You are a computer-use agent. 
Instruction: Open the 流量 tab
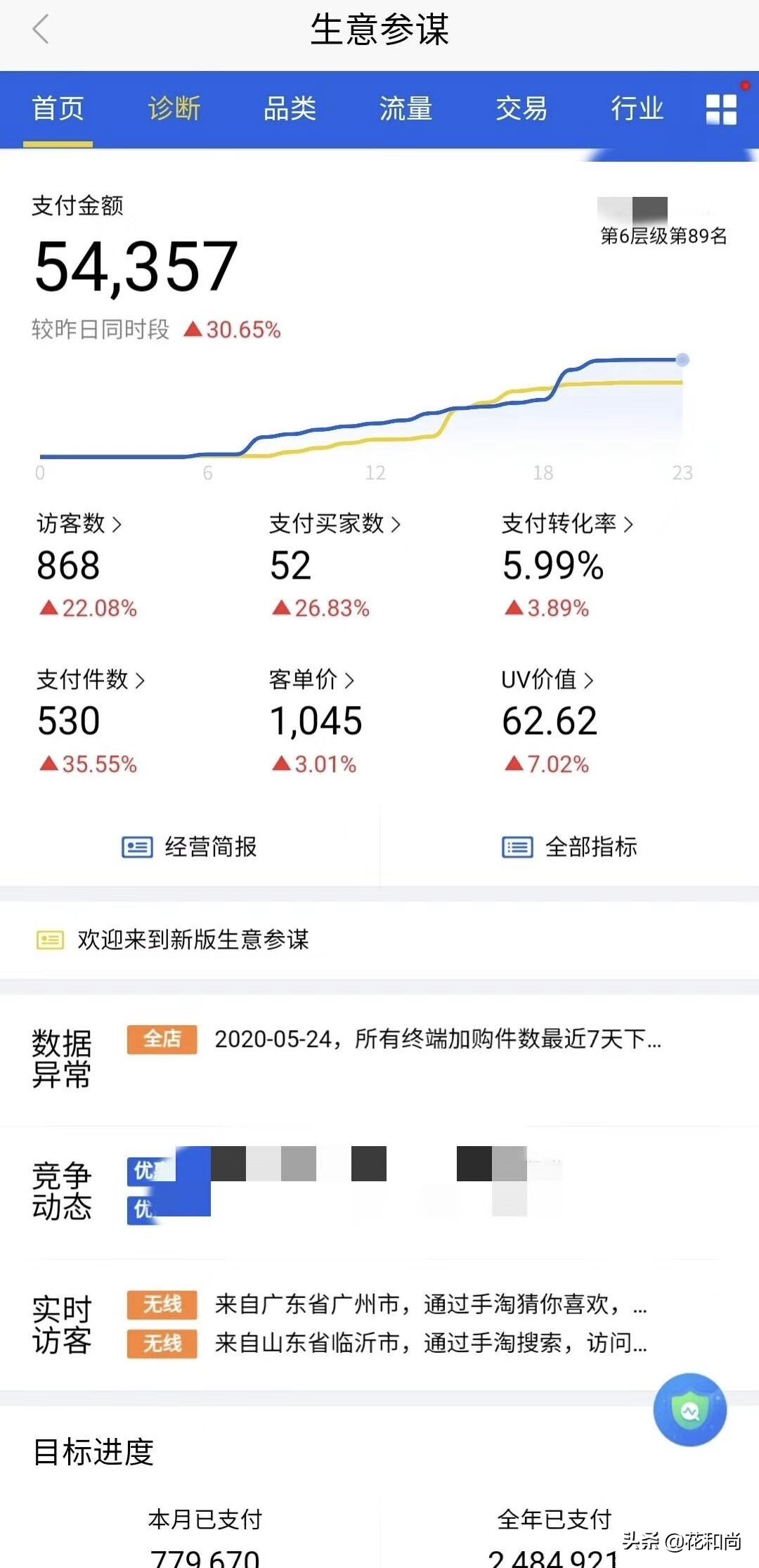(406, 109)
